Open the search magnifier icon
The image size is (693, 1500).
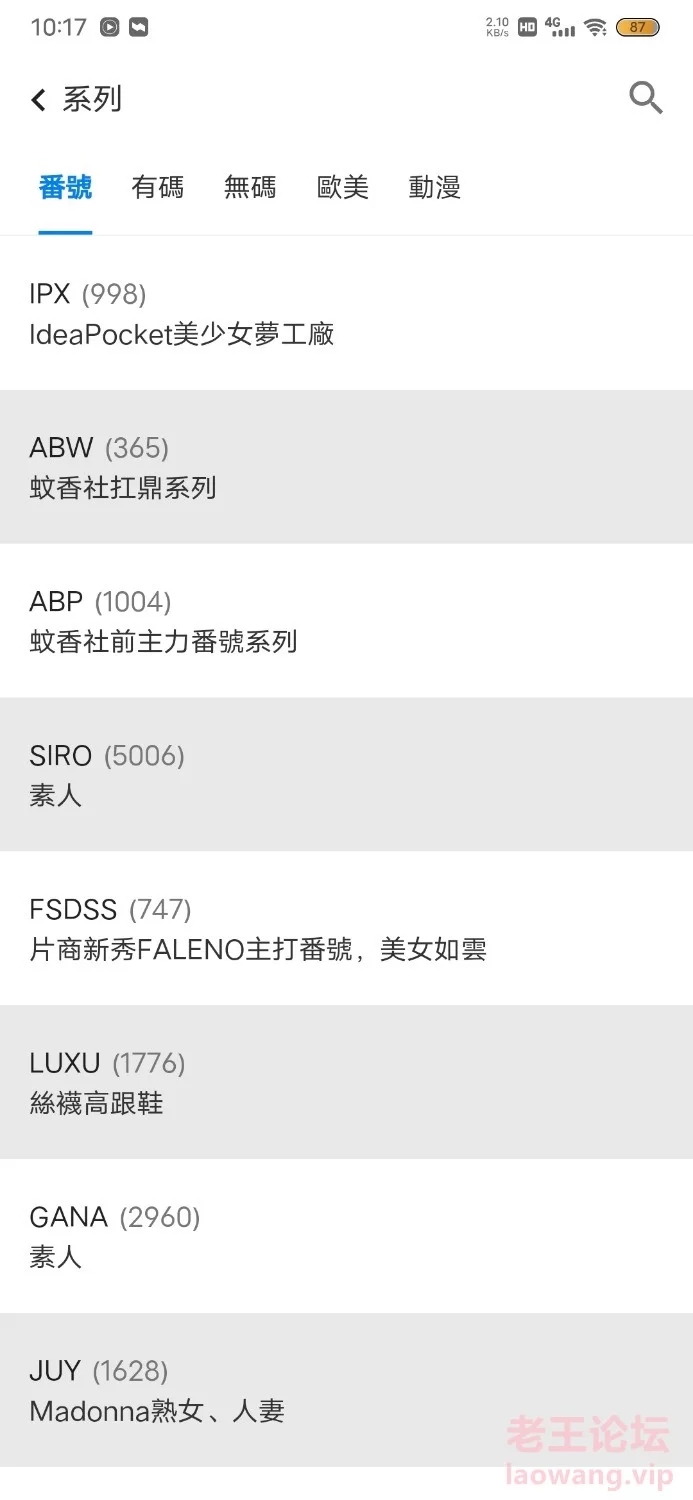pyautogui.click(x=646, y=98)
